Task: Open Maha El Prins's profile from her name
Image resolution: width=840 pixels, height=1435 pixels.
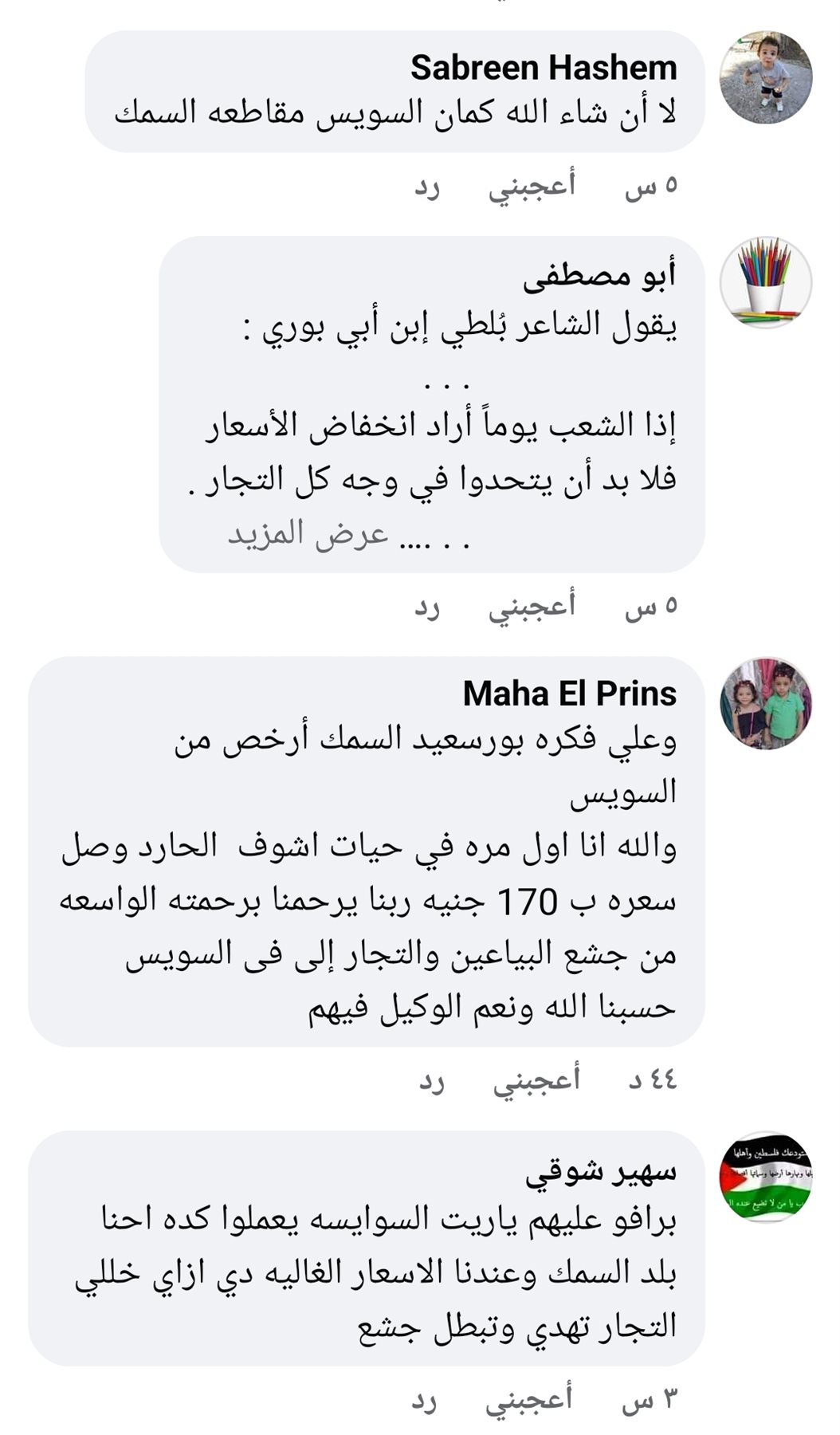Action: pos(569,694)
